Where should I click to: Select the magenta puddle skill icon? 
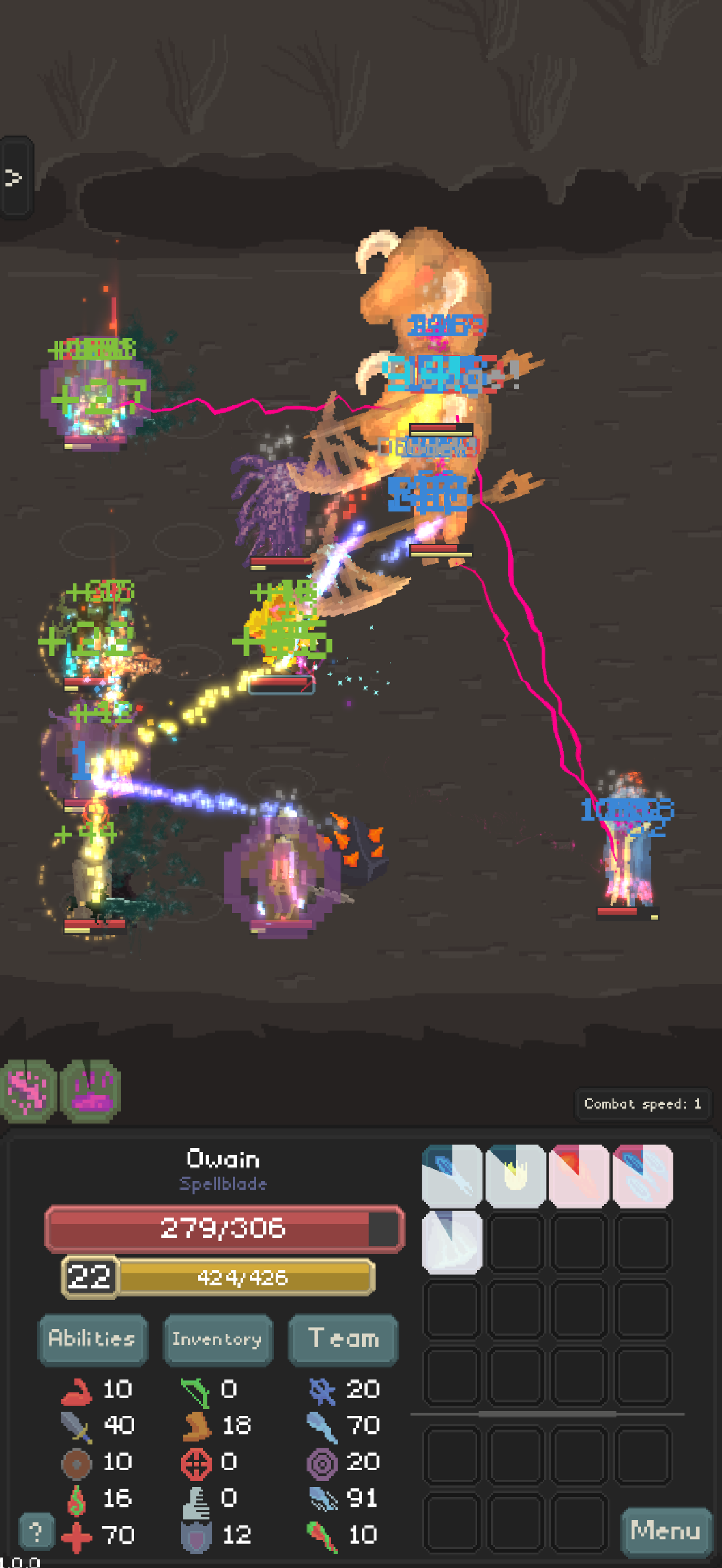tap(91, 1090)
